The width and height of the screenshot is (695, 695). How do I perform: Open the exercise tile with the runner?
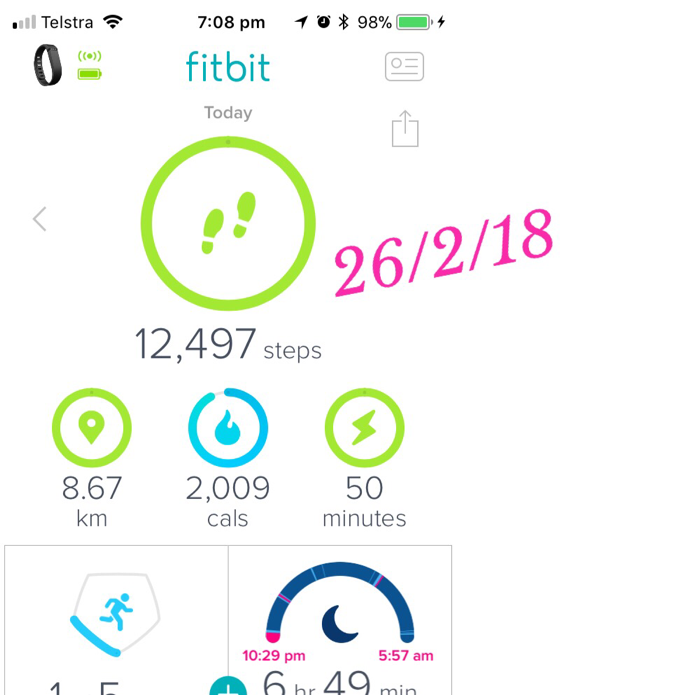click(115, 615)
